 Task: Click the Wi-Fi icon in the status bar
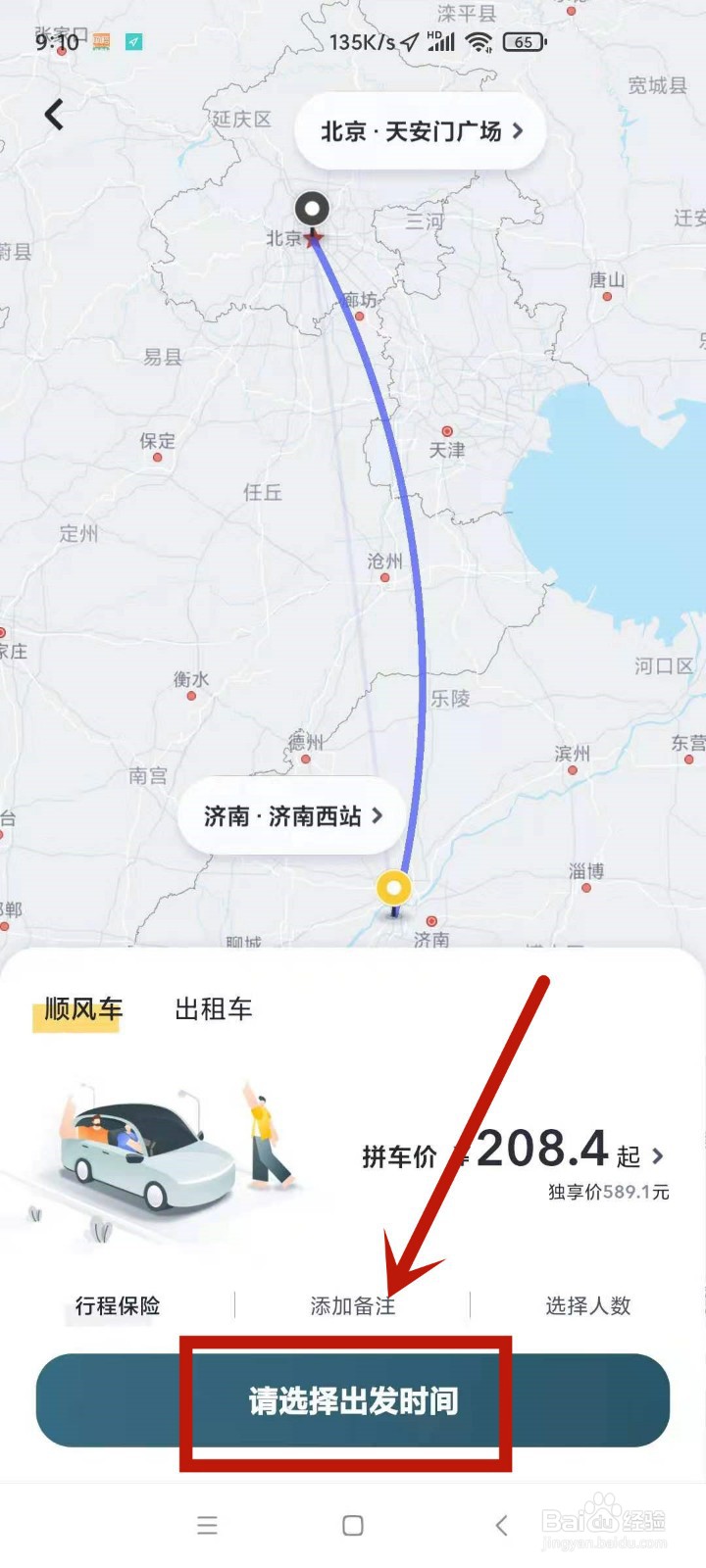[x=478, y=42]
